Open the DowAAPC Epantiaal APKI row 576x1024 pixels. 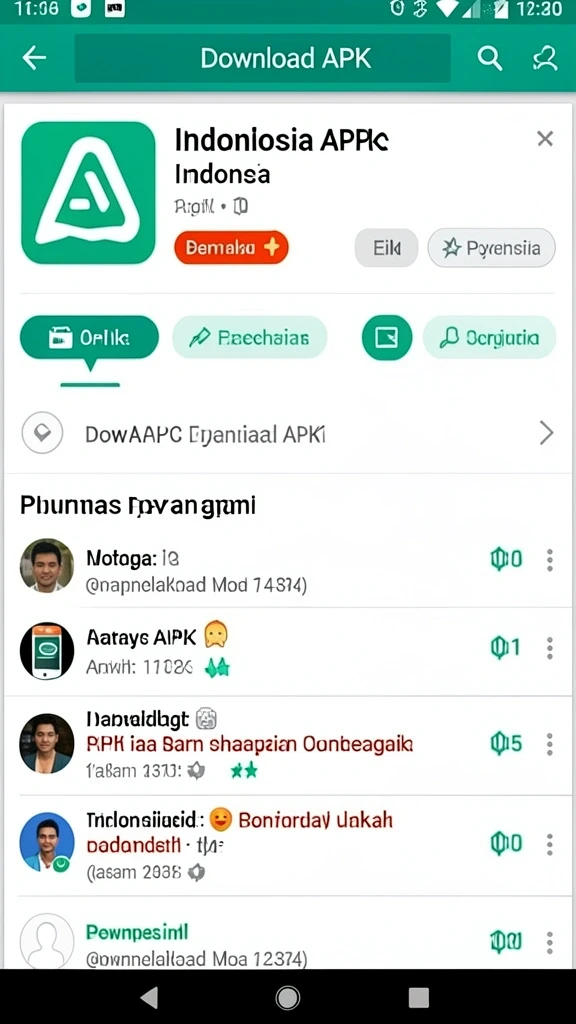coord(288,433)
